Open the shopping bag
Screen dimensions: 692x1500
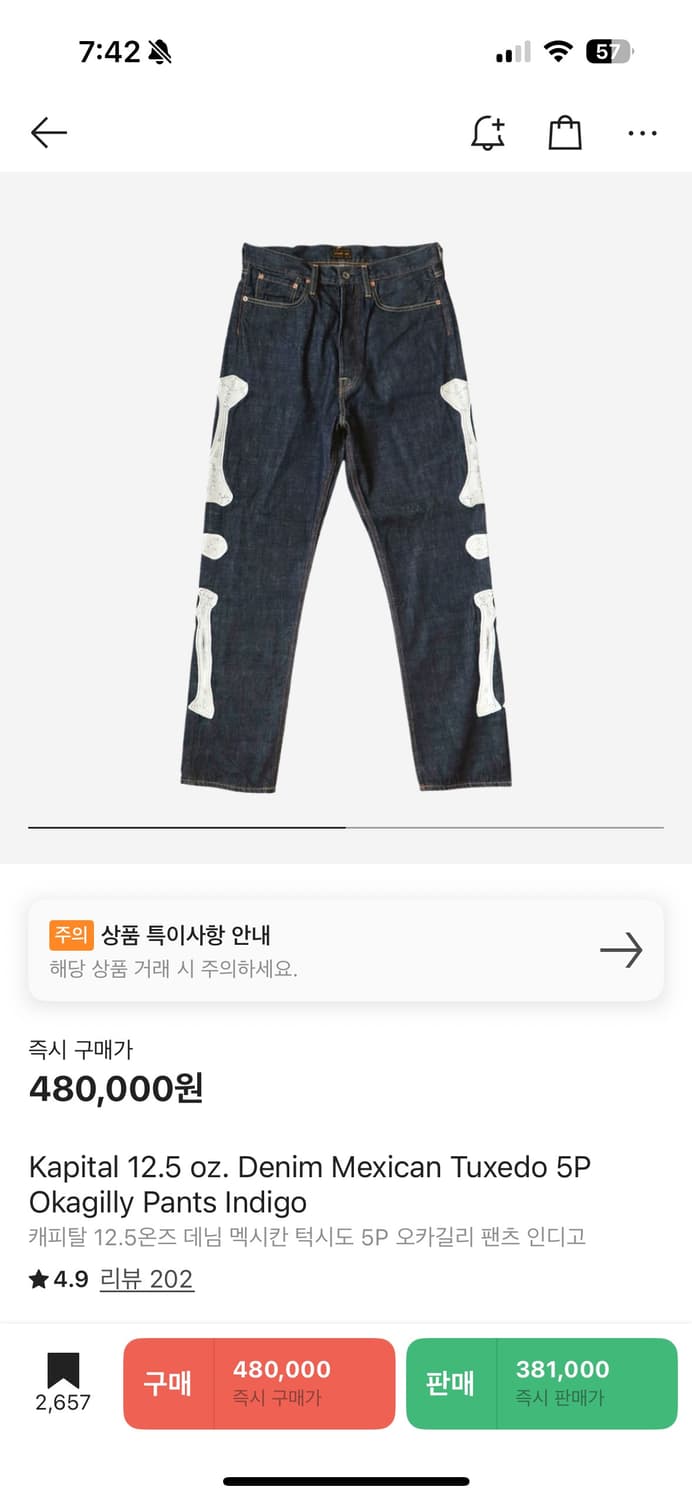pos(565,133)
